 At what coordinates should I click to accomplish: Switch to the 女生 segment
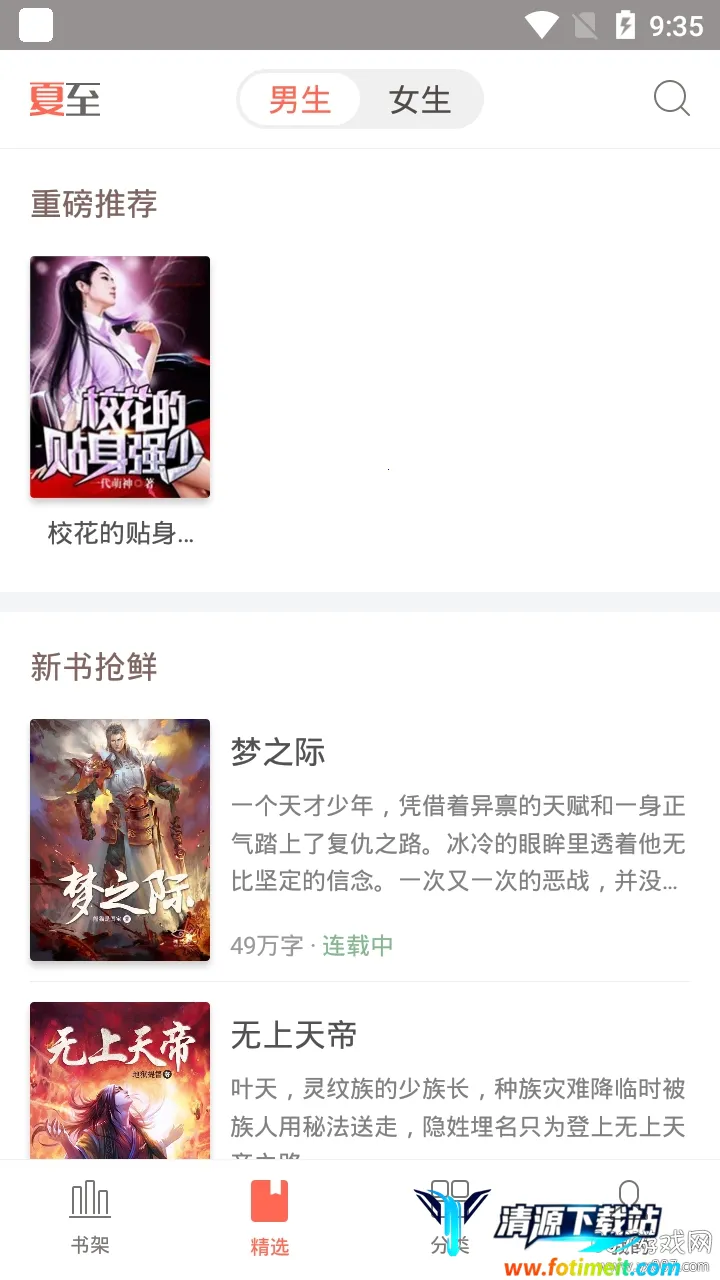coord(420,99)
